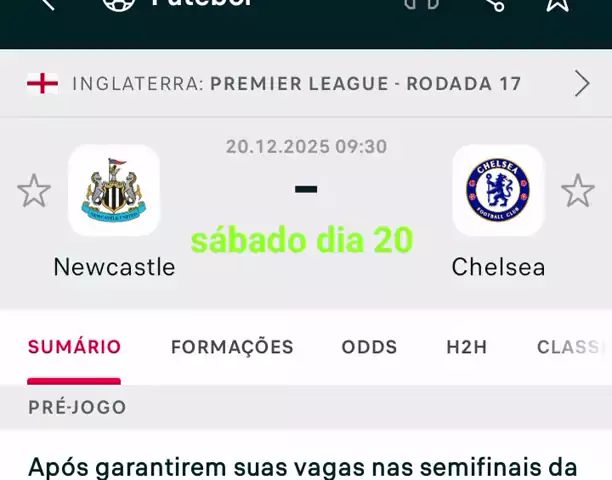Open the Chelsea team page
The width and height of the screenshot is (612, 480).
point(498,191)
